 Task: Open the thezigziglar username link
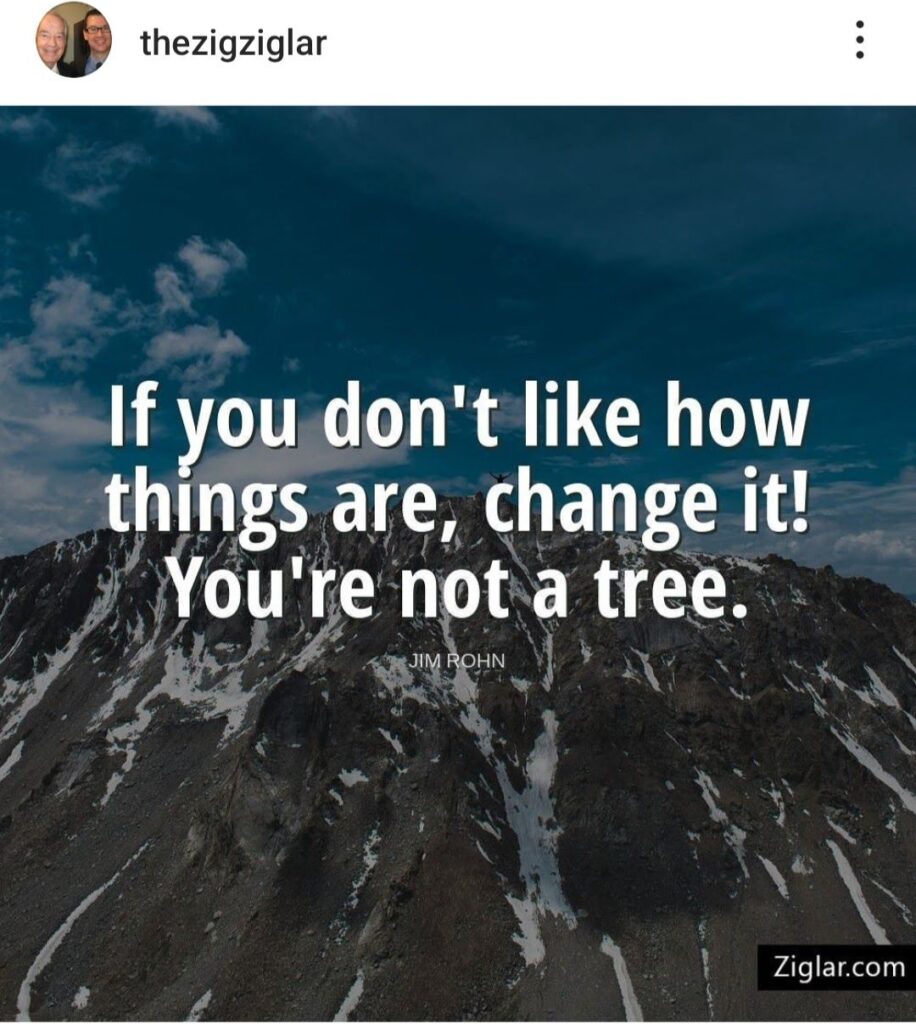[x=233, y=43]
